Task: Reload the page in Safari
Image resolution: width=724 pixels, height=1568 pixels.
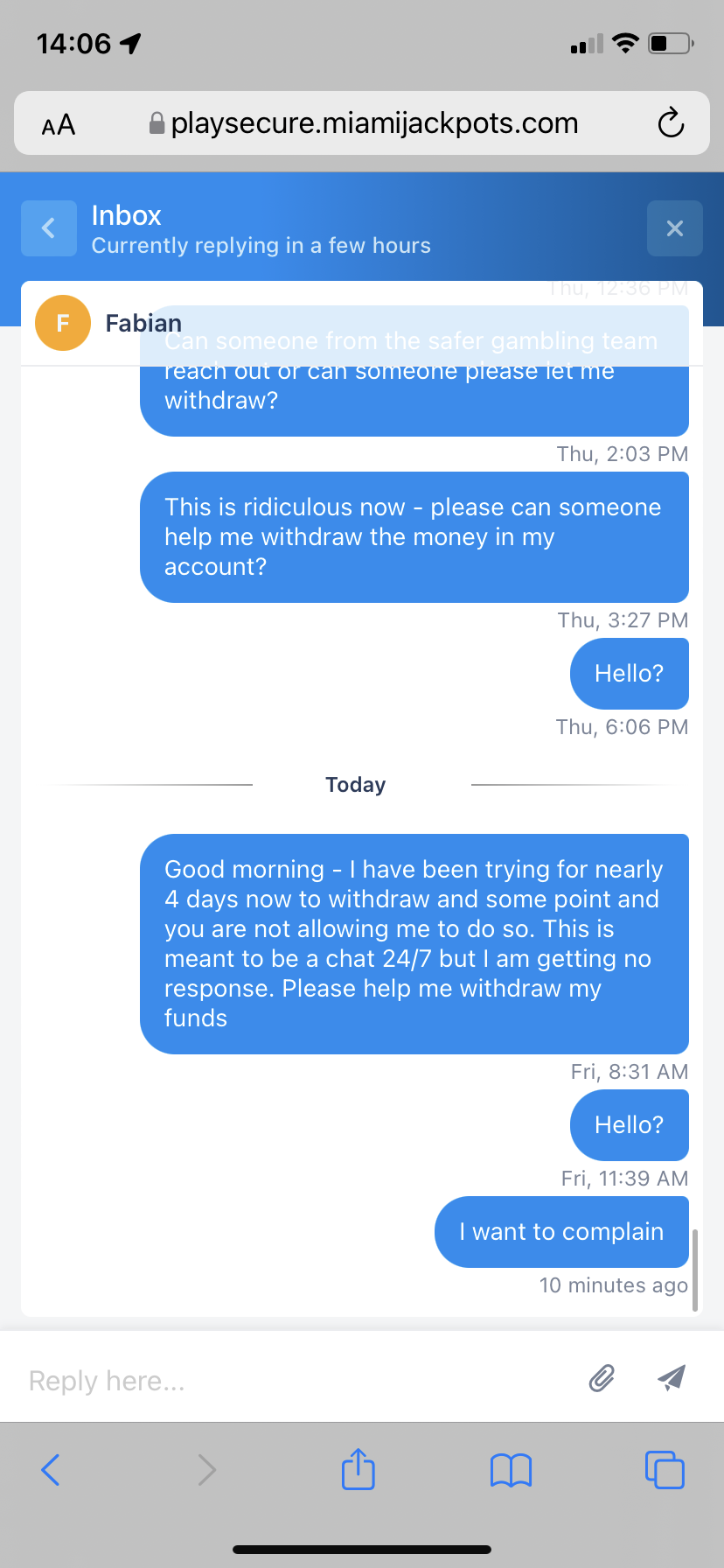Action: click(x=671, y=123)
